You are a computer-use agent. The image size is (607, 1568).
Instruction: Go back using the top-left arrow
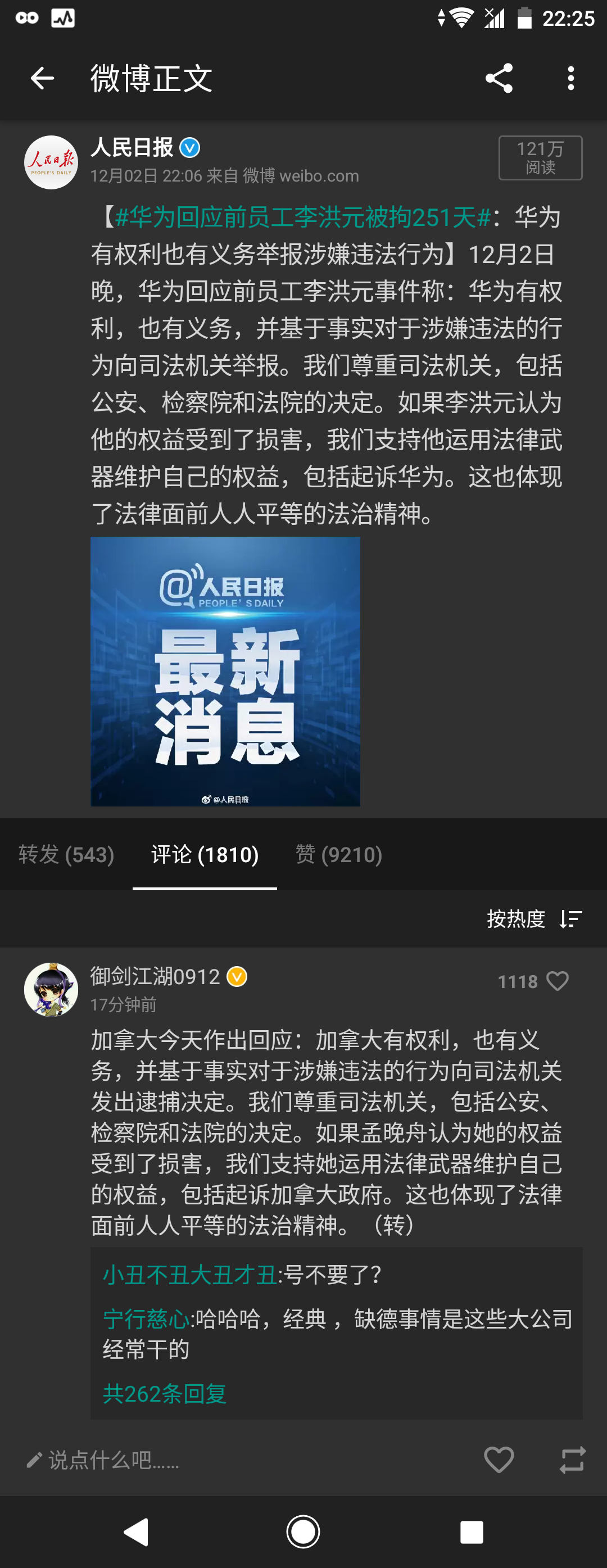click(x=42, y=78)
